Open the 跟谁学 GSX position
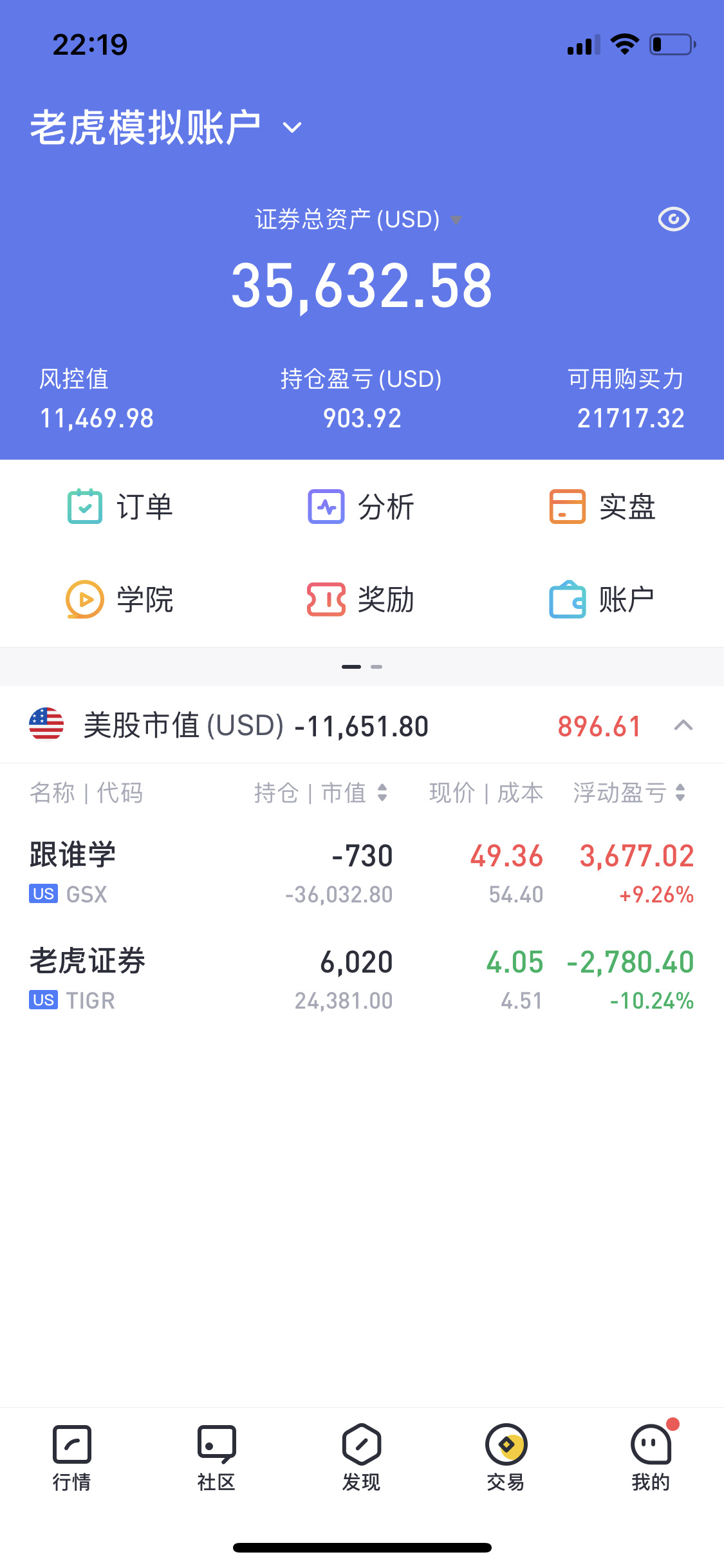The image size is (724, 1568). coord(361,873)
